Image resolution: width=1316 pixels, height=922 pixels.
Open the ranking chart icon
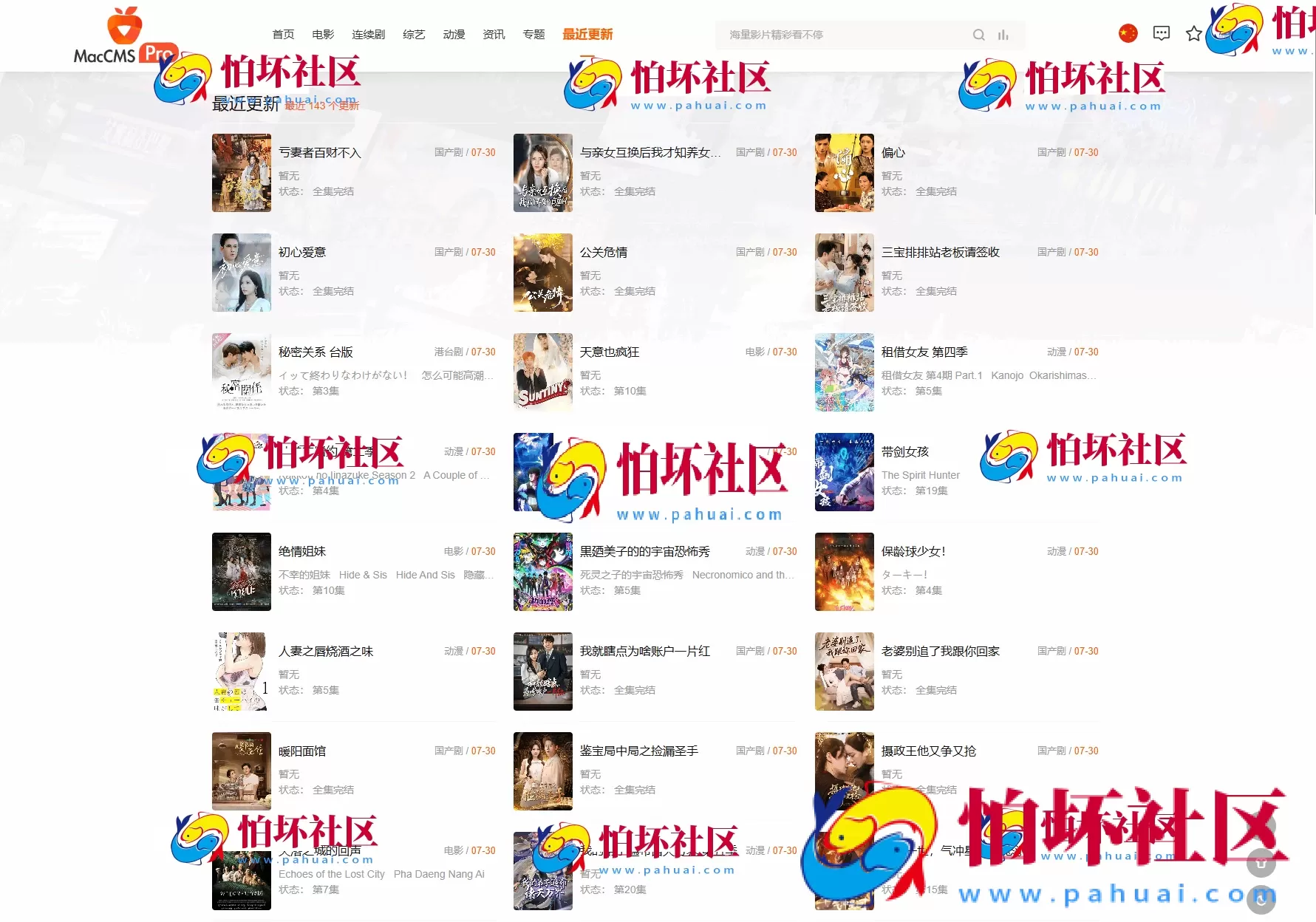click(x=1003, y=35)
